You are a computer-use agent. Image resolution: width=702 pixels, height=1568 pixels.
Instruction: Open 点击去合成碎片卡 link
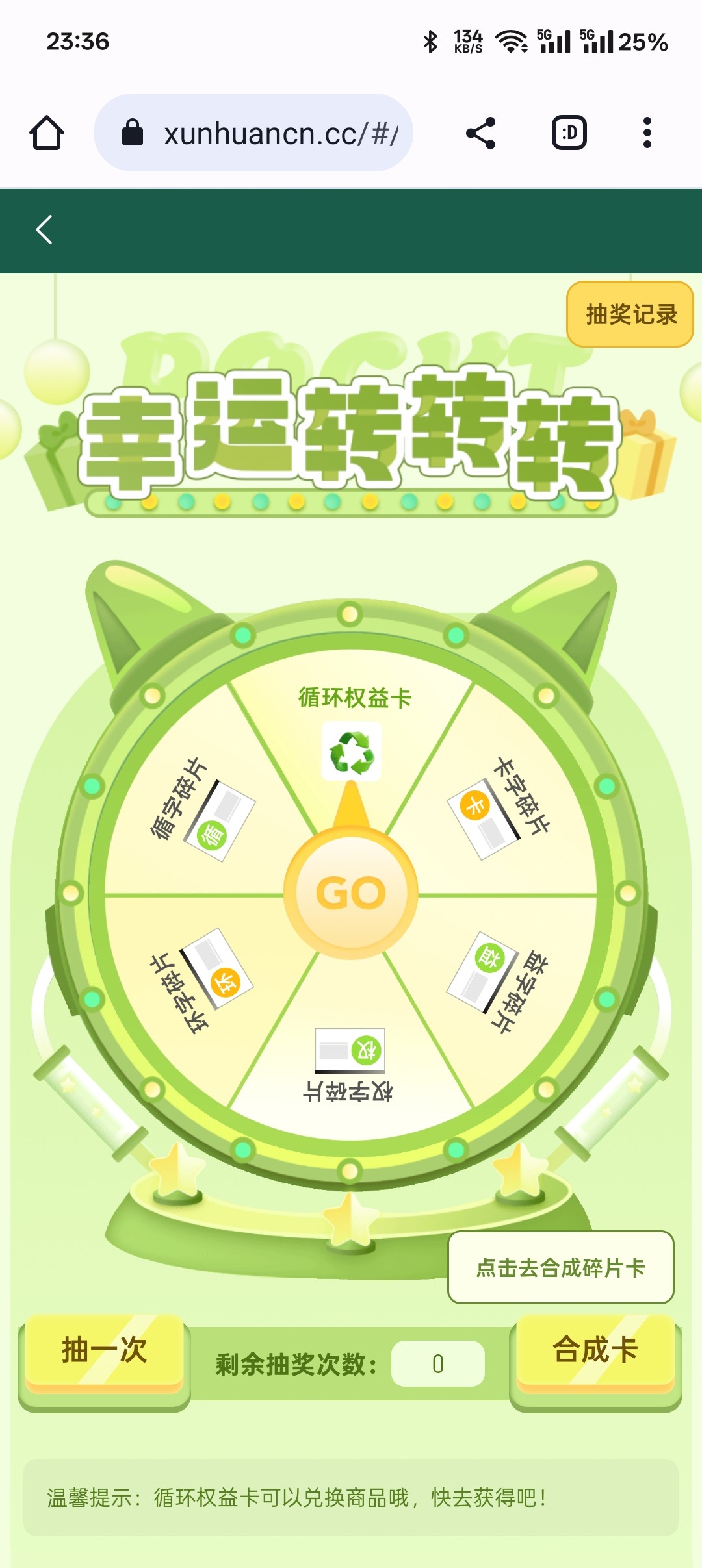coord(560,1267)
